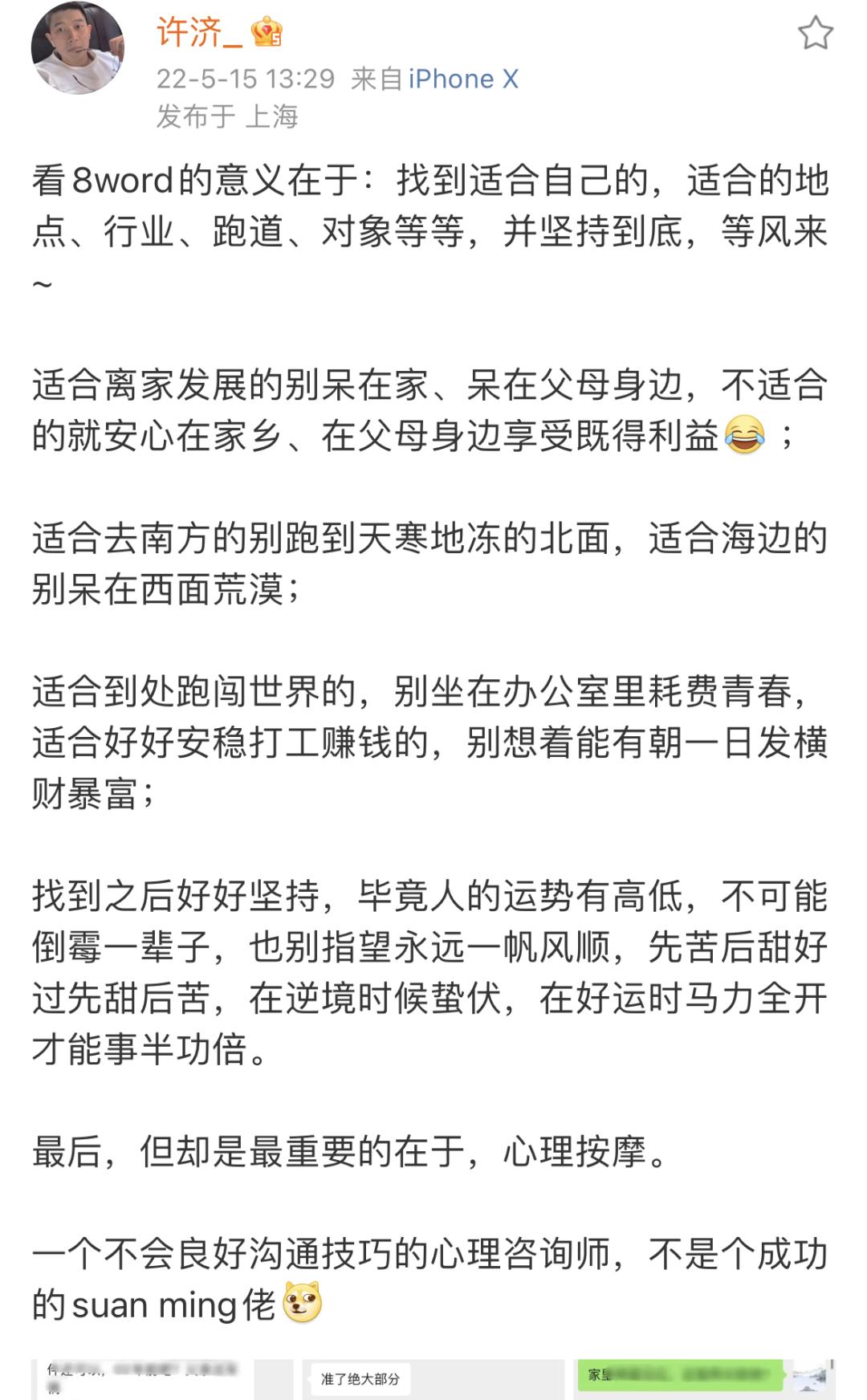Open 许济_'s profile avatar
The image size is (867, 1400).
tap(78, 48)
